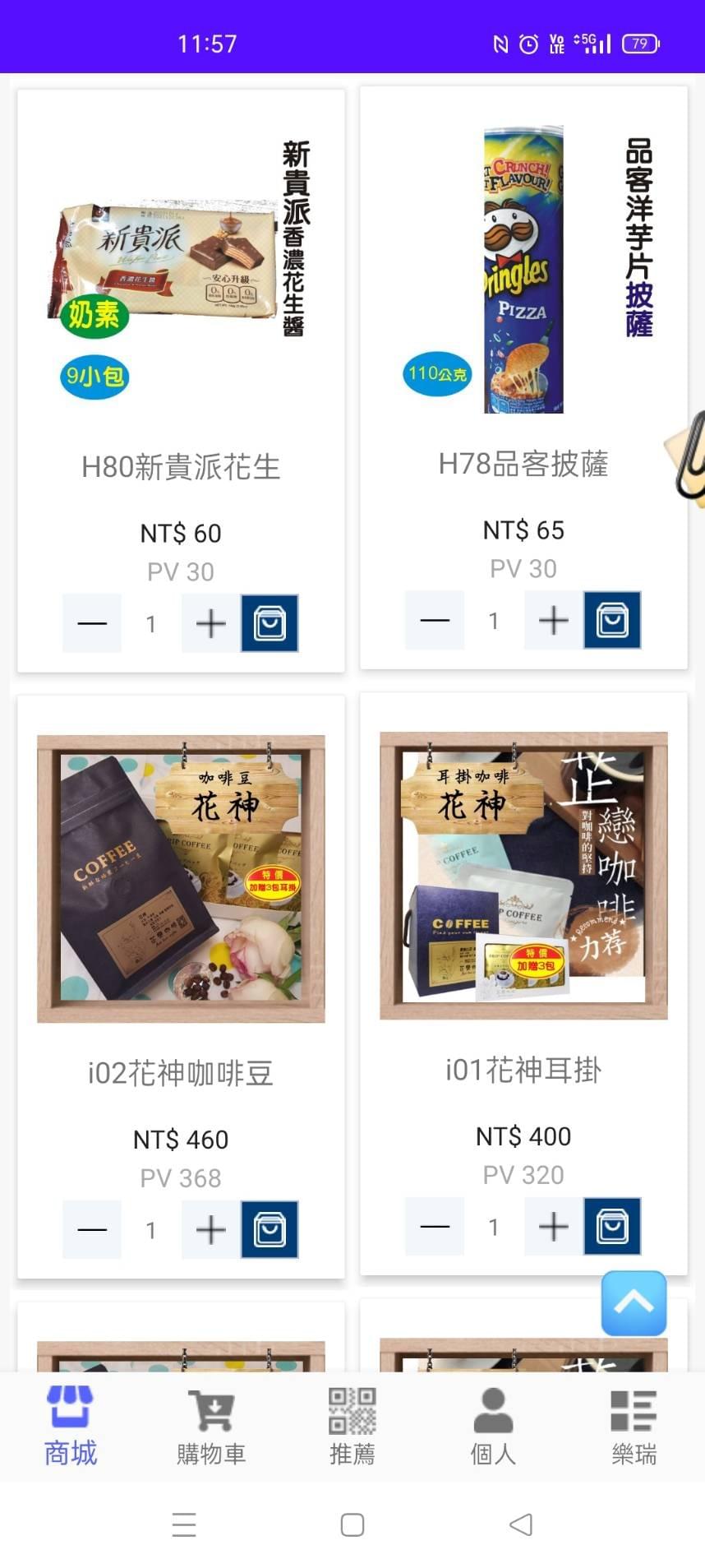
Task: Switch to the 樂瑞 tab
Action: [x=634, y=1427]
